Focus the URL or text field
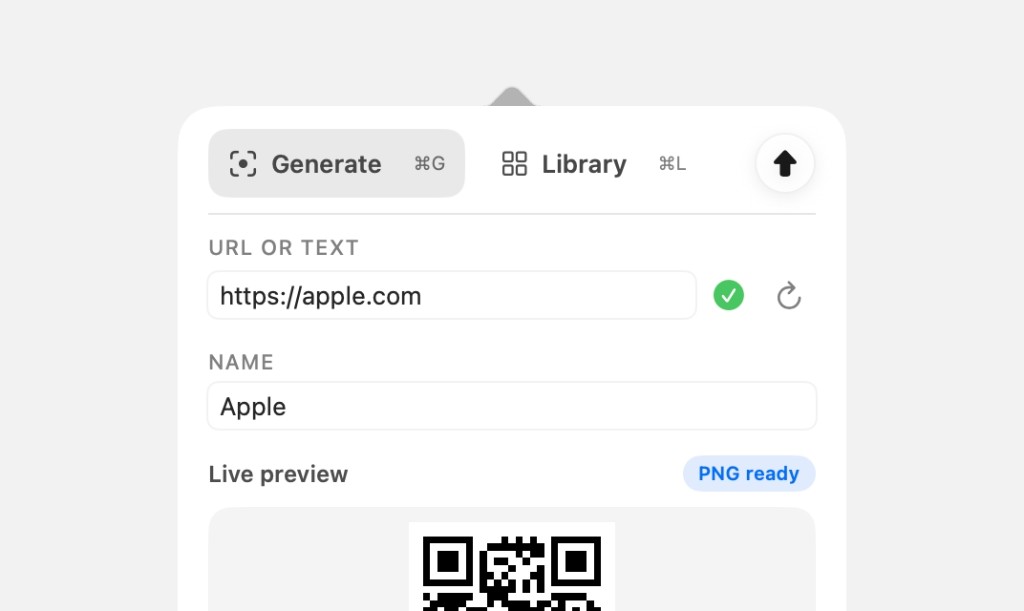The height and width of the screenshot is (611, 1024). click(x=451, y=296)
